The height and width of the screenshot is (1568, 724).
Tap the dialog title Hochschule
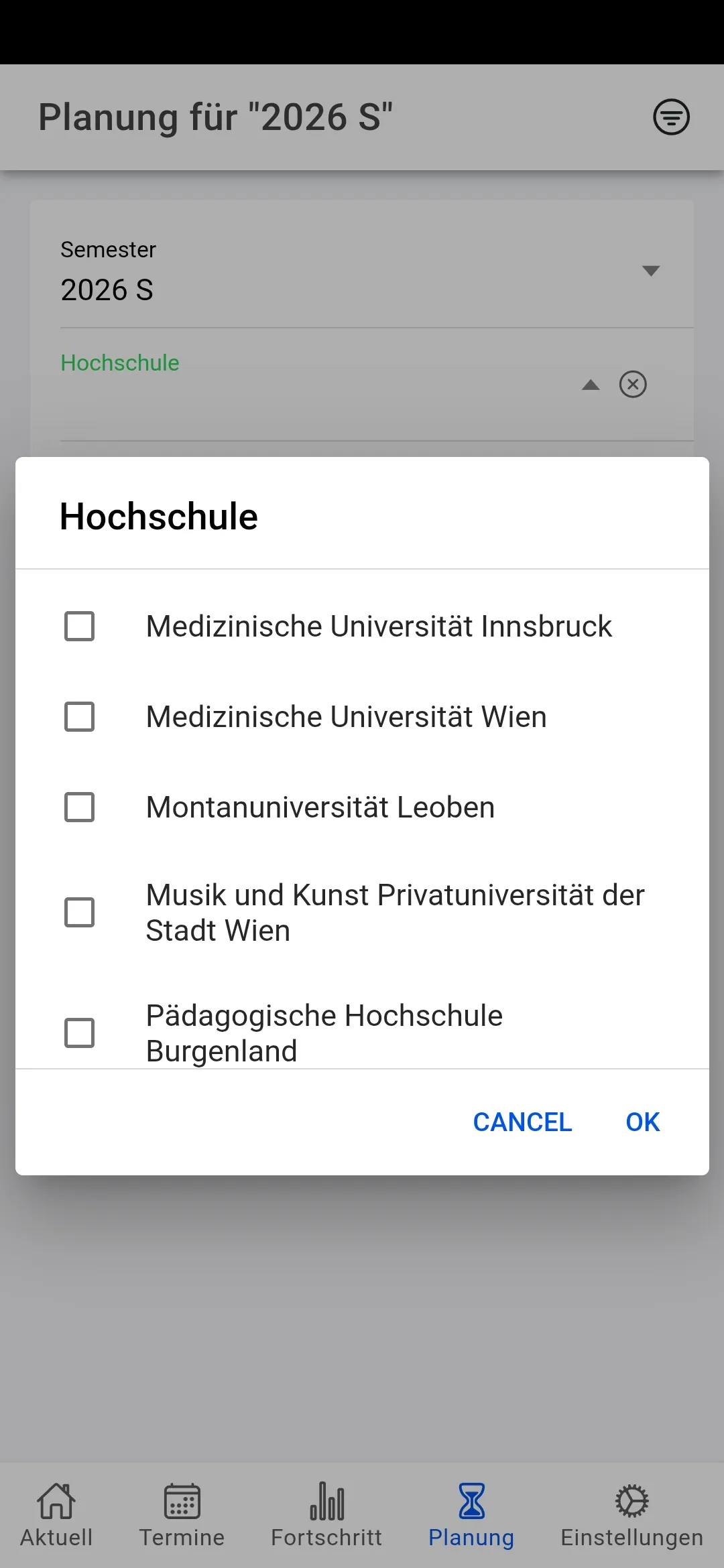(x=158, y=516)
